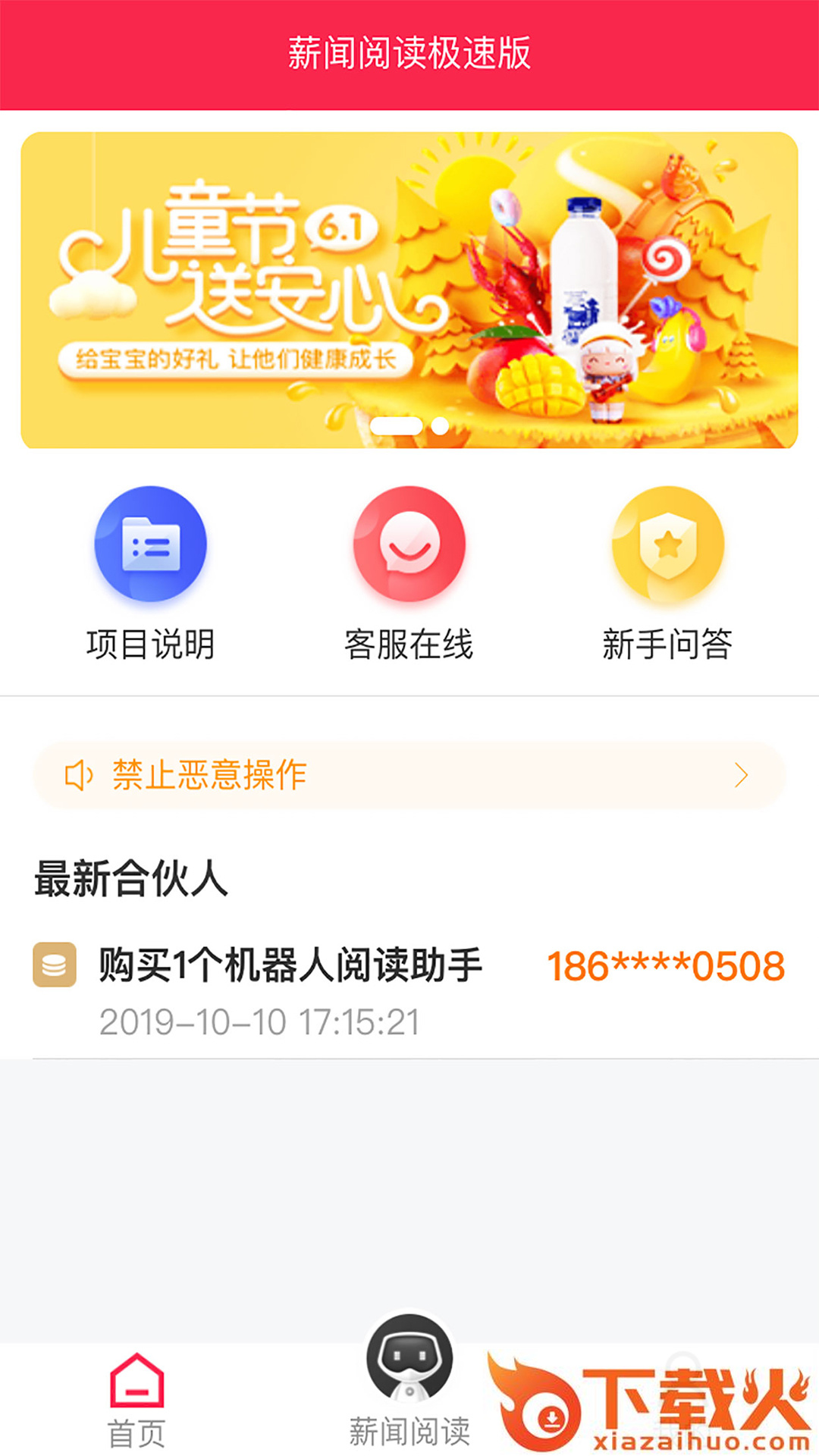Open the 禁止恶意操作 notice
Image resolution: width=819 pixels, height=1456 pixels.
(409, 775)
